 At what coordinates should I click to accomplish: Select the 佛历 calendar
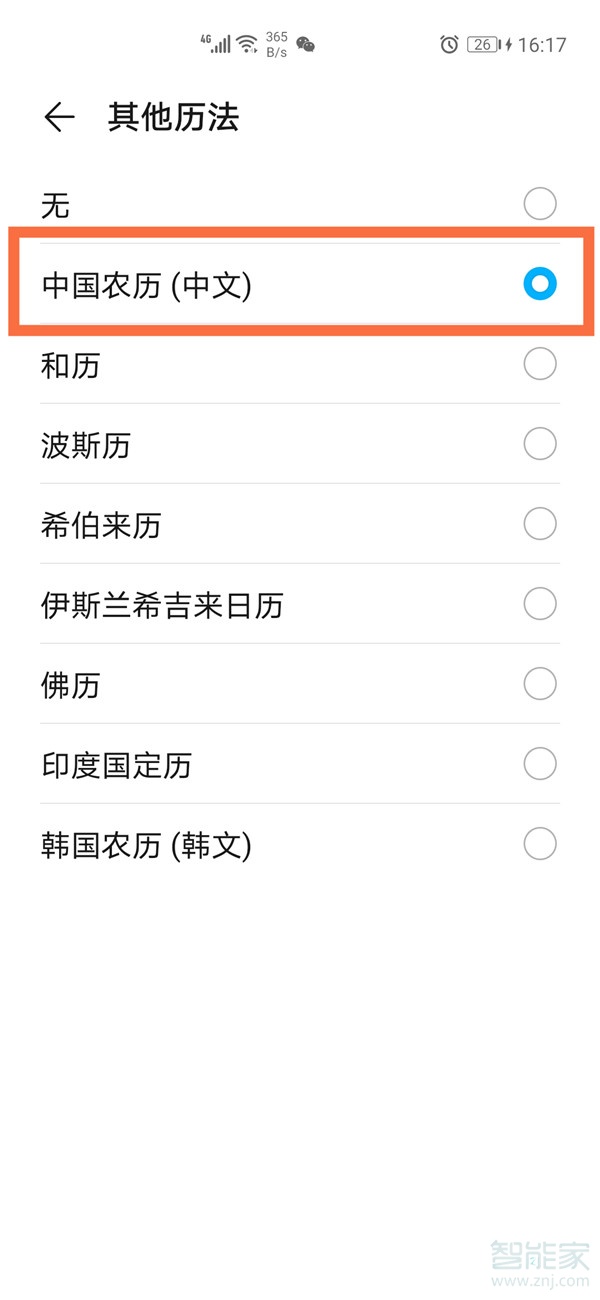539,684
